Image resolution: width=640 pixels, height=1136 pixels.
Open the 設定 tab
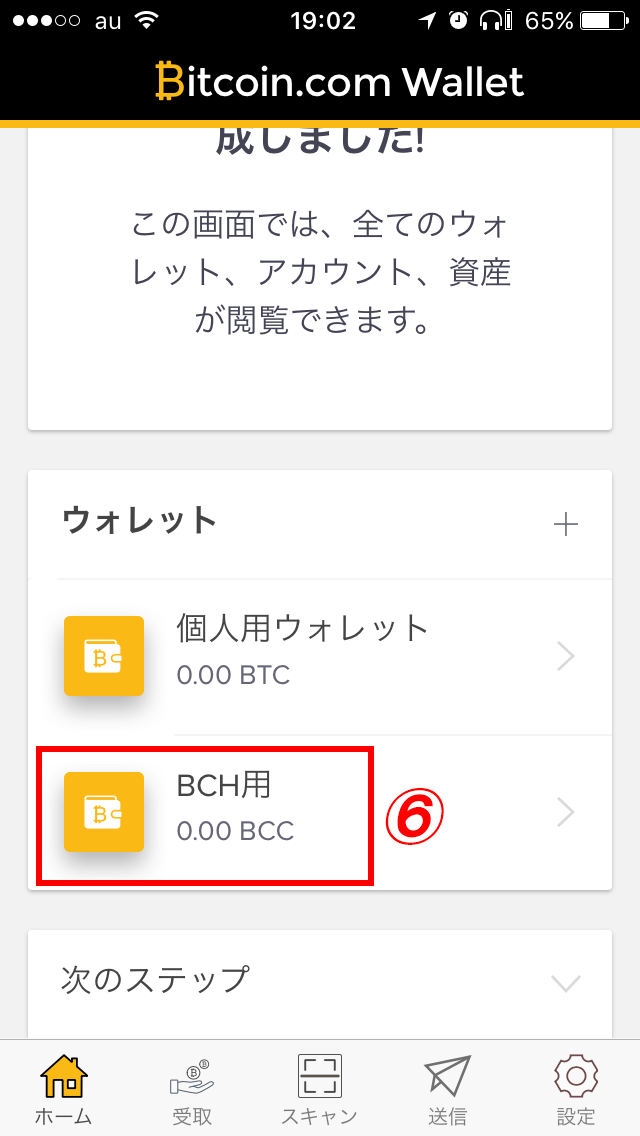[x=576, y=1089]
